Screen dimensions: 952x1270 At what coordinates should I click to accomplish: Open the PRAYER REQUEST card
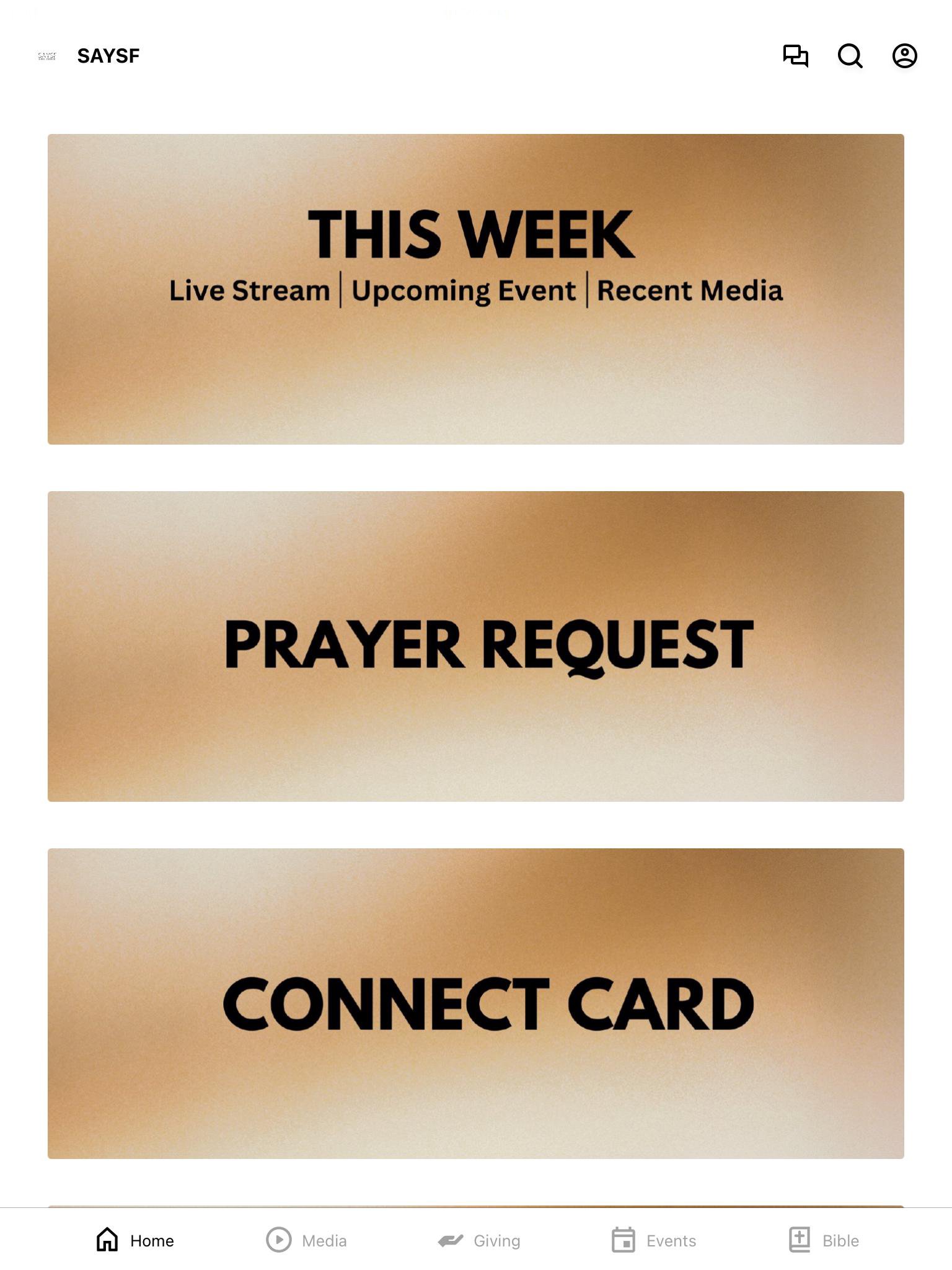[475, 646]
